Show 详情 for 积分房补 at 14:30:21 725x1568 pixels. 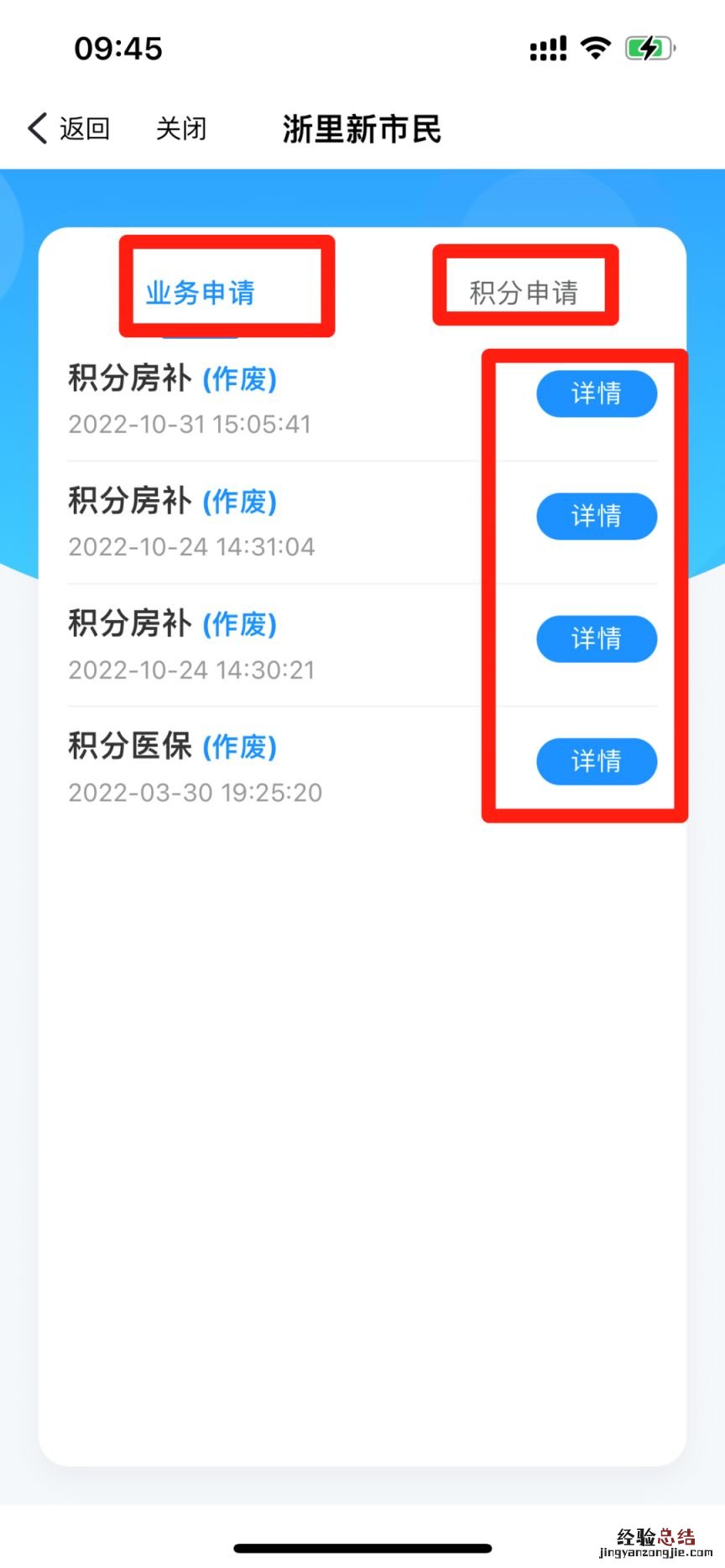coord(596,638)
